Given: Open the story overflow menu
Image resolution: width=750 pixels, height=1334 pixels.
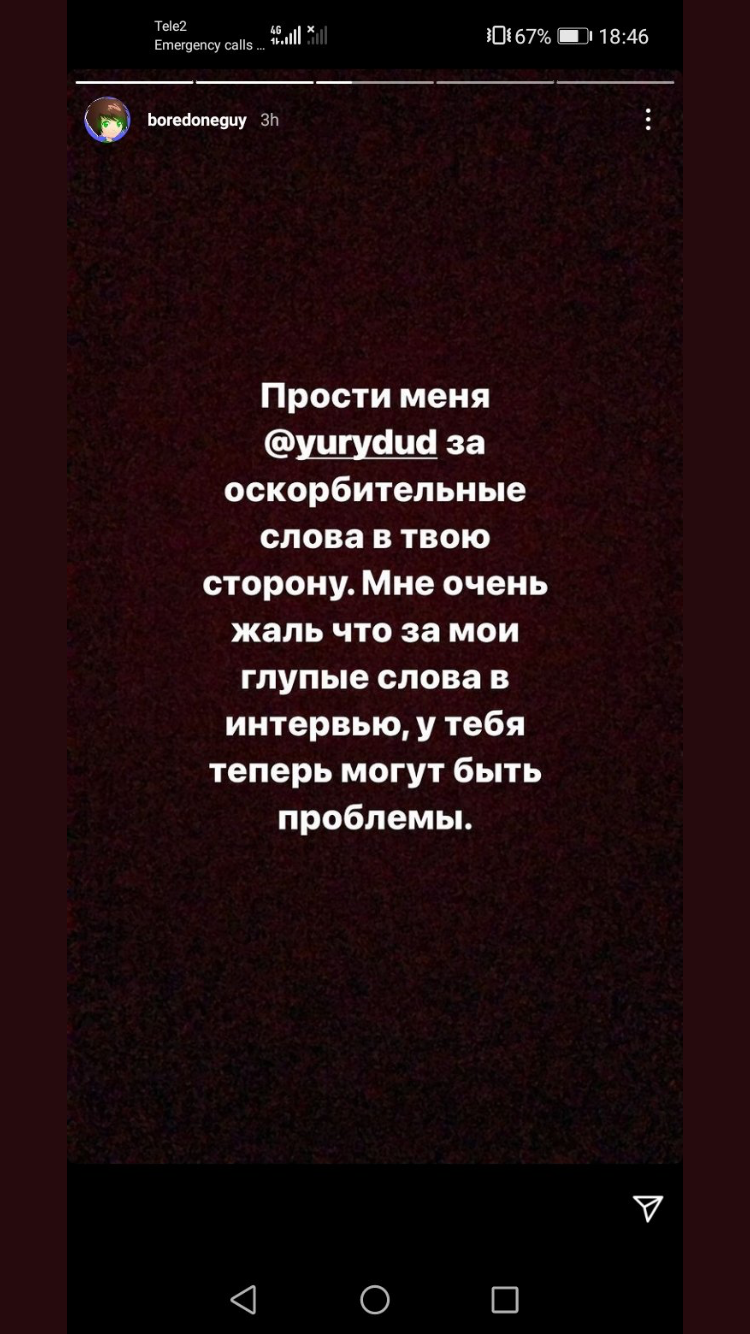Looking at the screenshot, I should [x=648, y=120].
